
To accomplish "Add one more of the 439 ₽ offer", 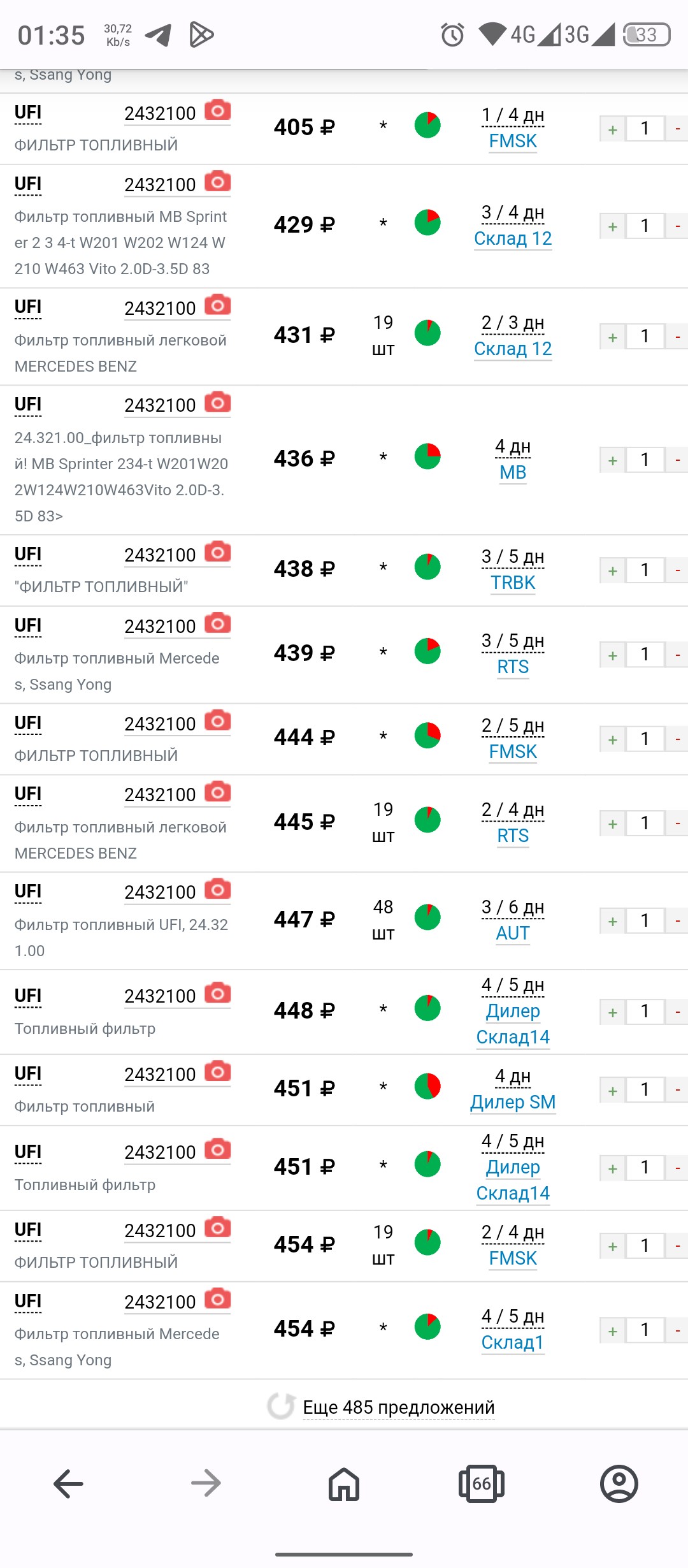I will pyautogui.click(x=612, y=655).
